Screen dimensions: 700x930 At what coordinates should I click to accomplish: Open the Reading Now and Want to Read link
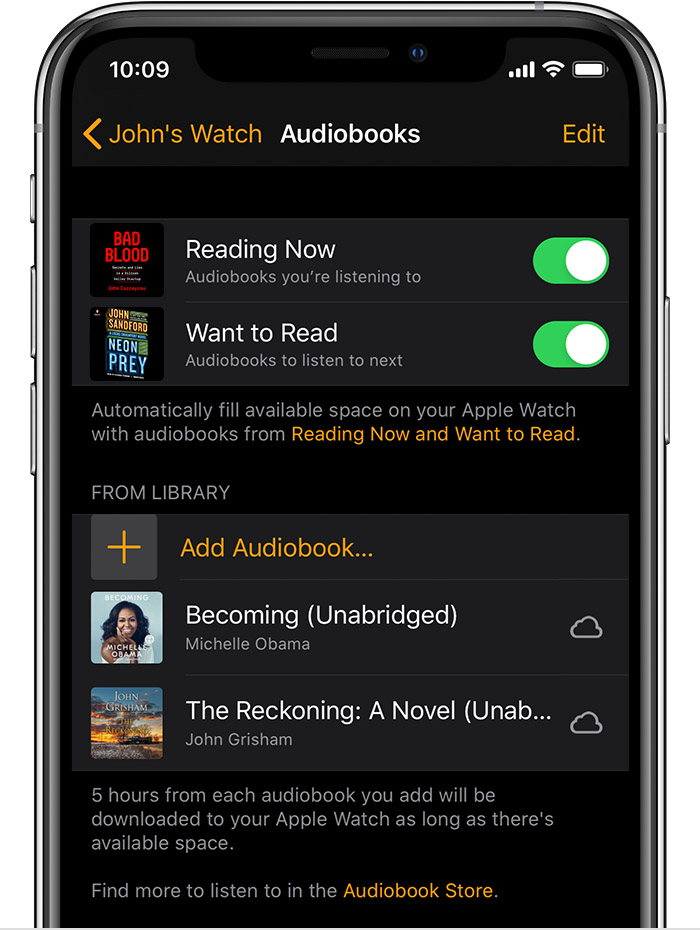[432, 434]
